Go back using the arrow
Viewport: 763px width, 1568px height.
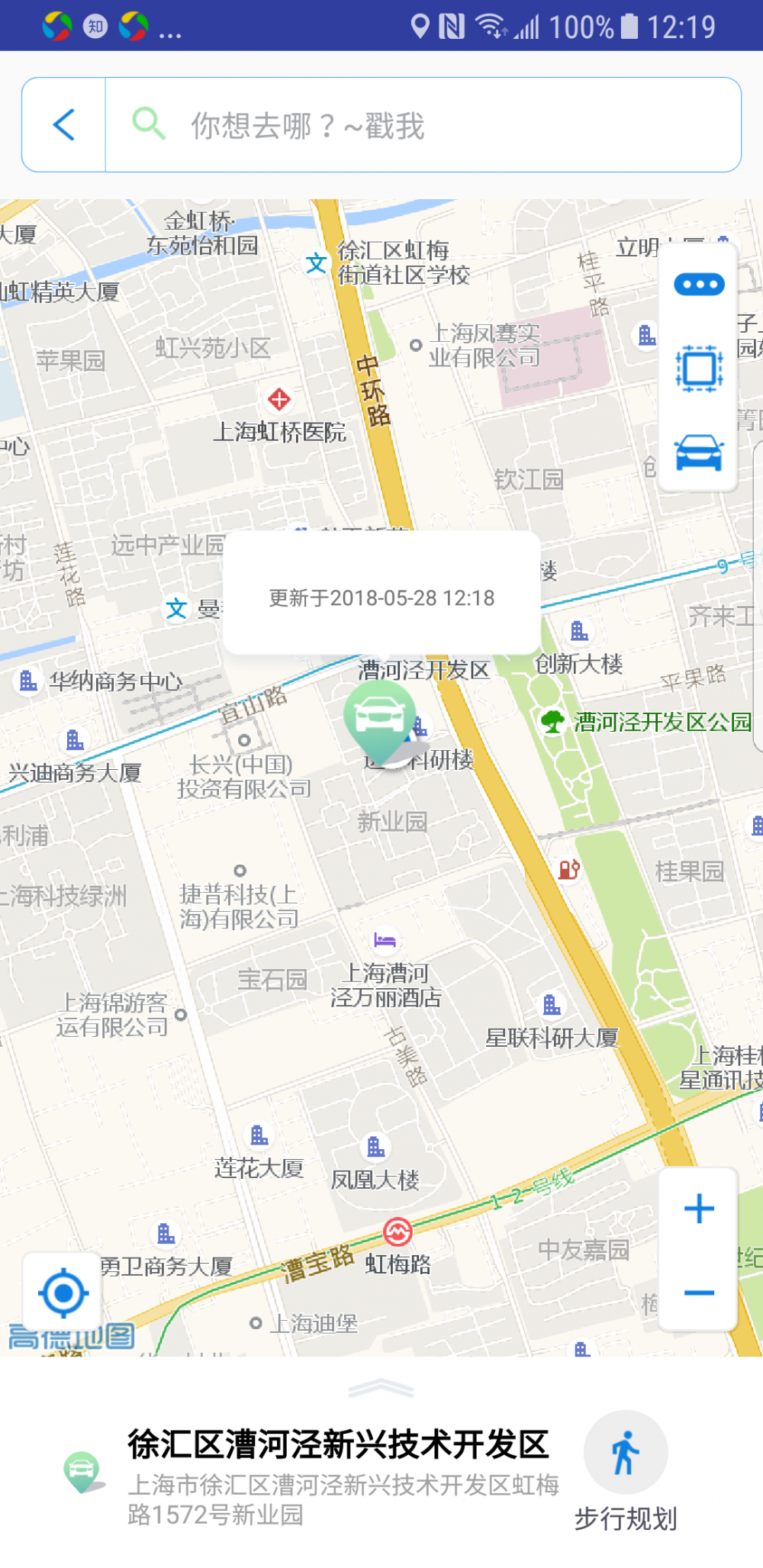64,124
